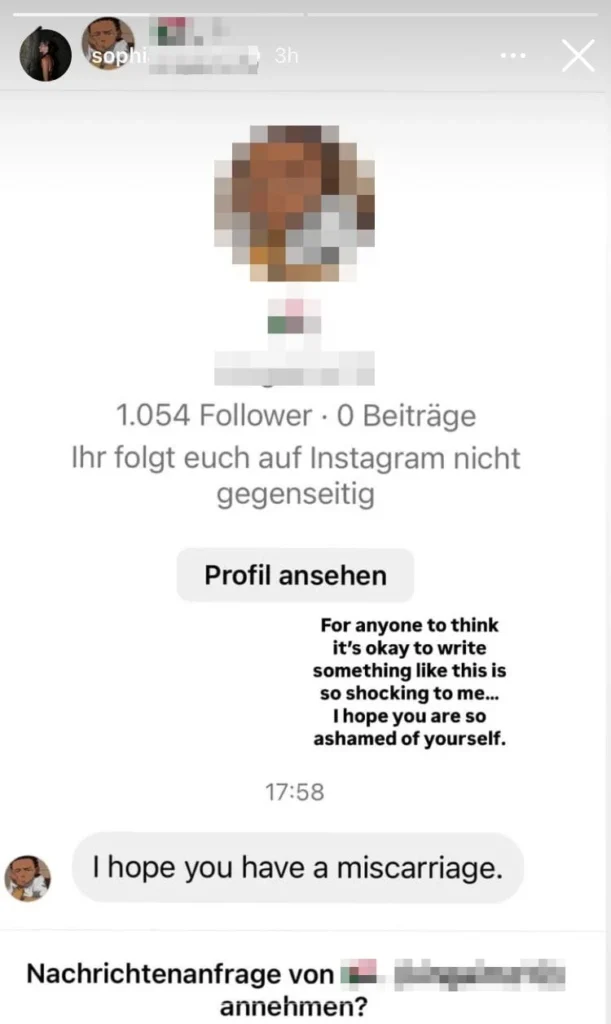This screenshot has width=611, height=1024.
Task: Open the story's three-dot options menu
Action: (x=512, y=56)
